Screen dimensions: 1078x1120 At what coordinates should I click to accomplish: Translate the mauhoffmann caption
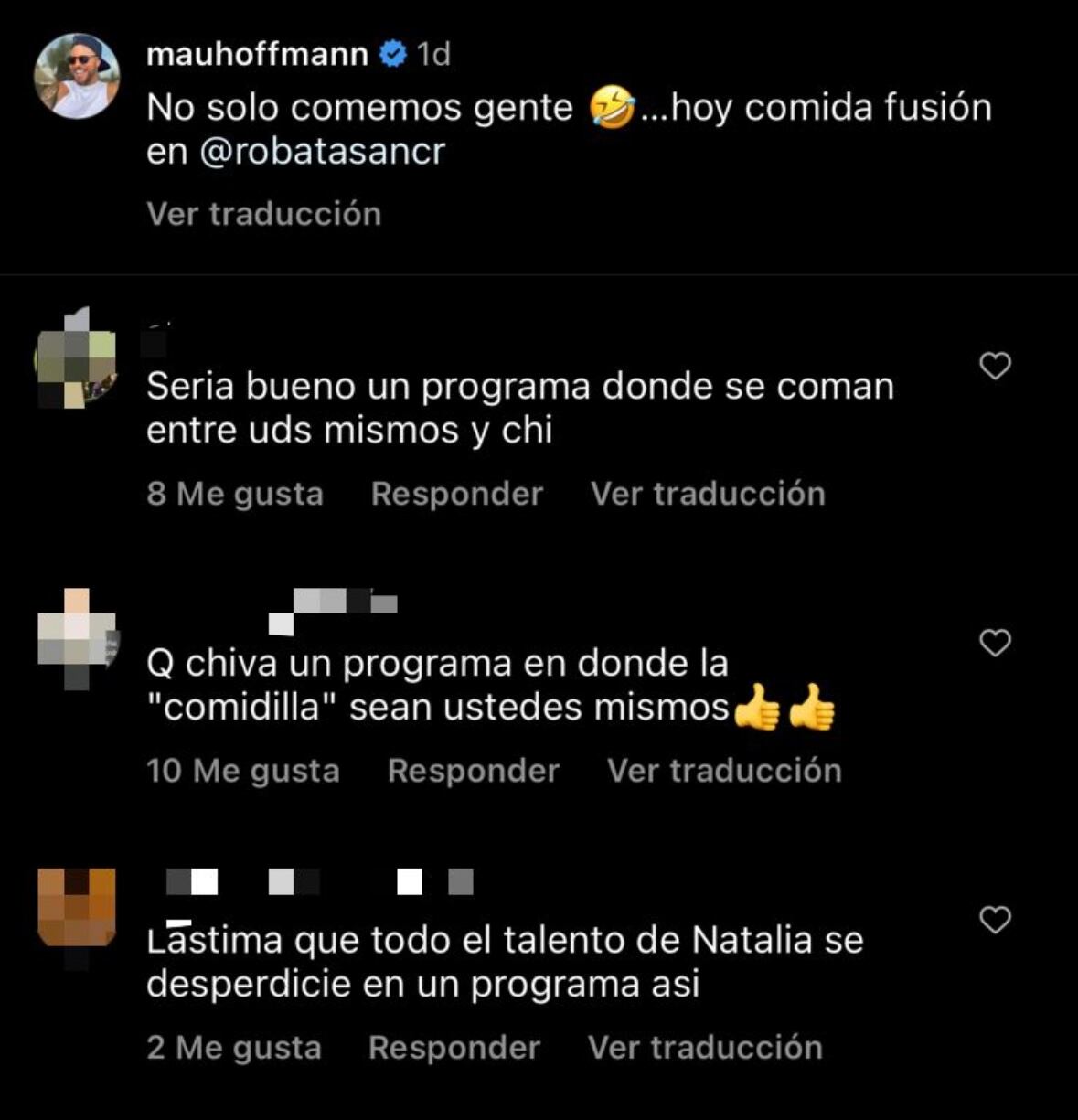[x=263, y=214]
